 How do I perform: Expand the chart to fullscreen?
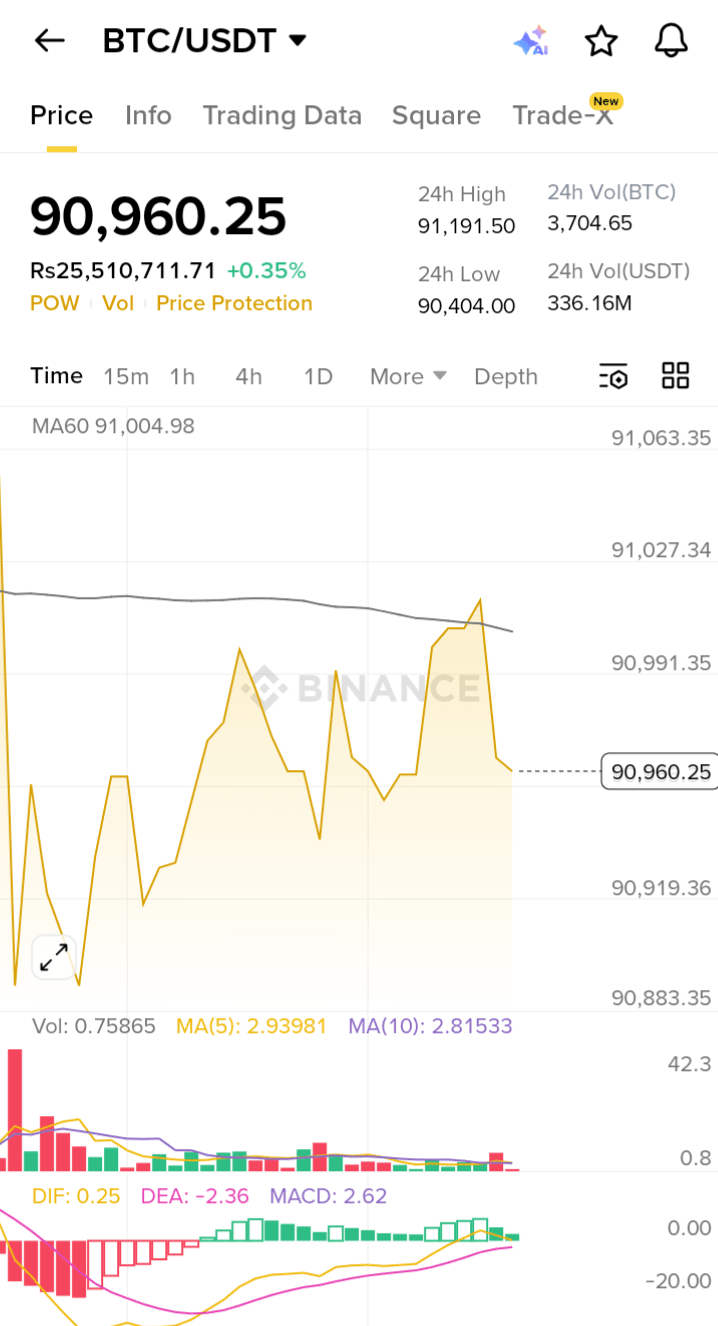coord(53,958)
